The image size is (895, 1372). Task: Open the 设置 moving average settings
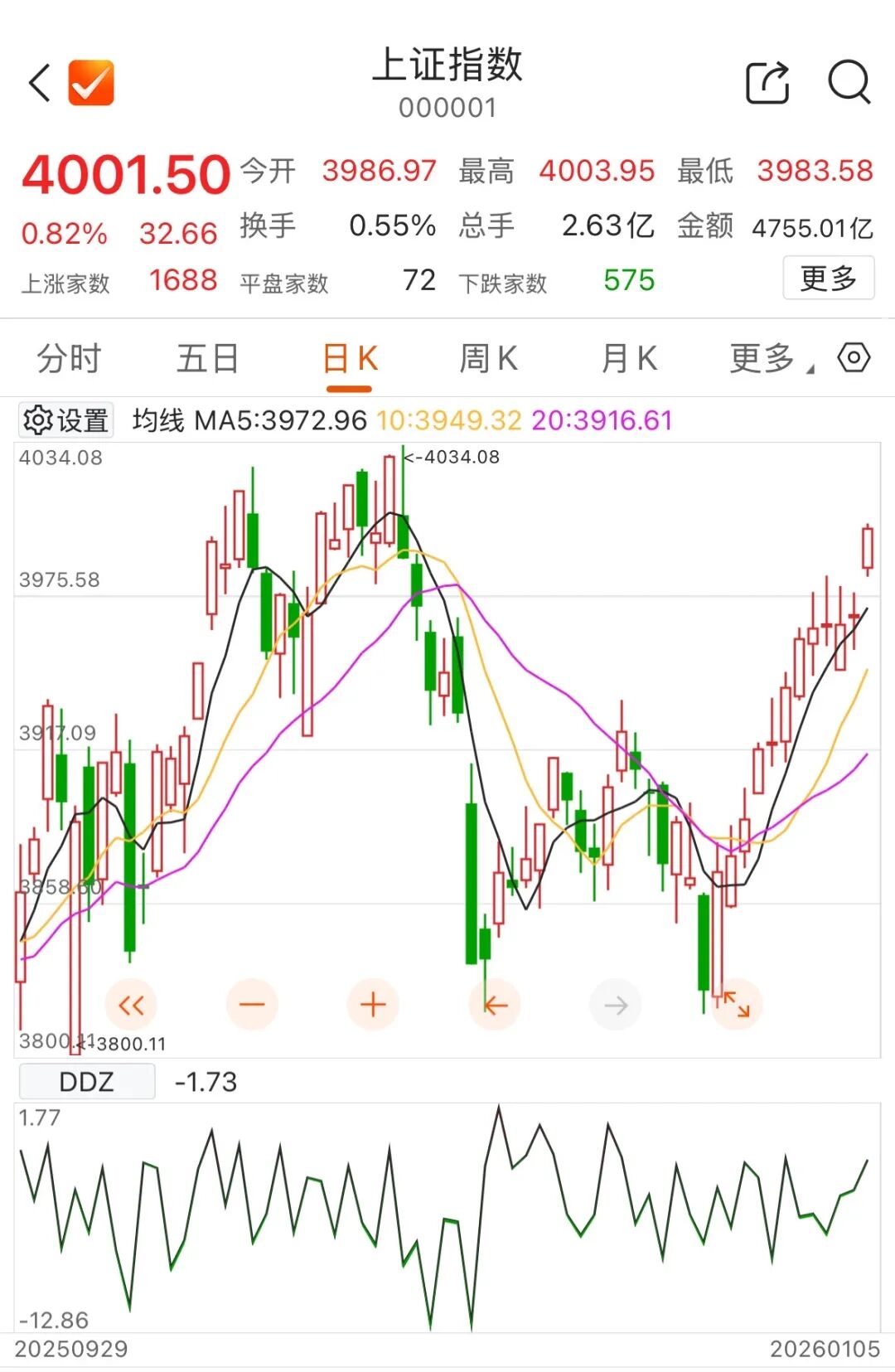click(x=66, y=420)
